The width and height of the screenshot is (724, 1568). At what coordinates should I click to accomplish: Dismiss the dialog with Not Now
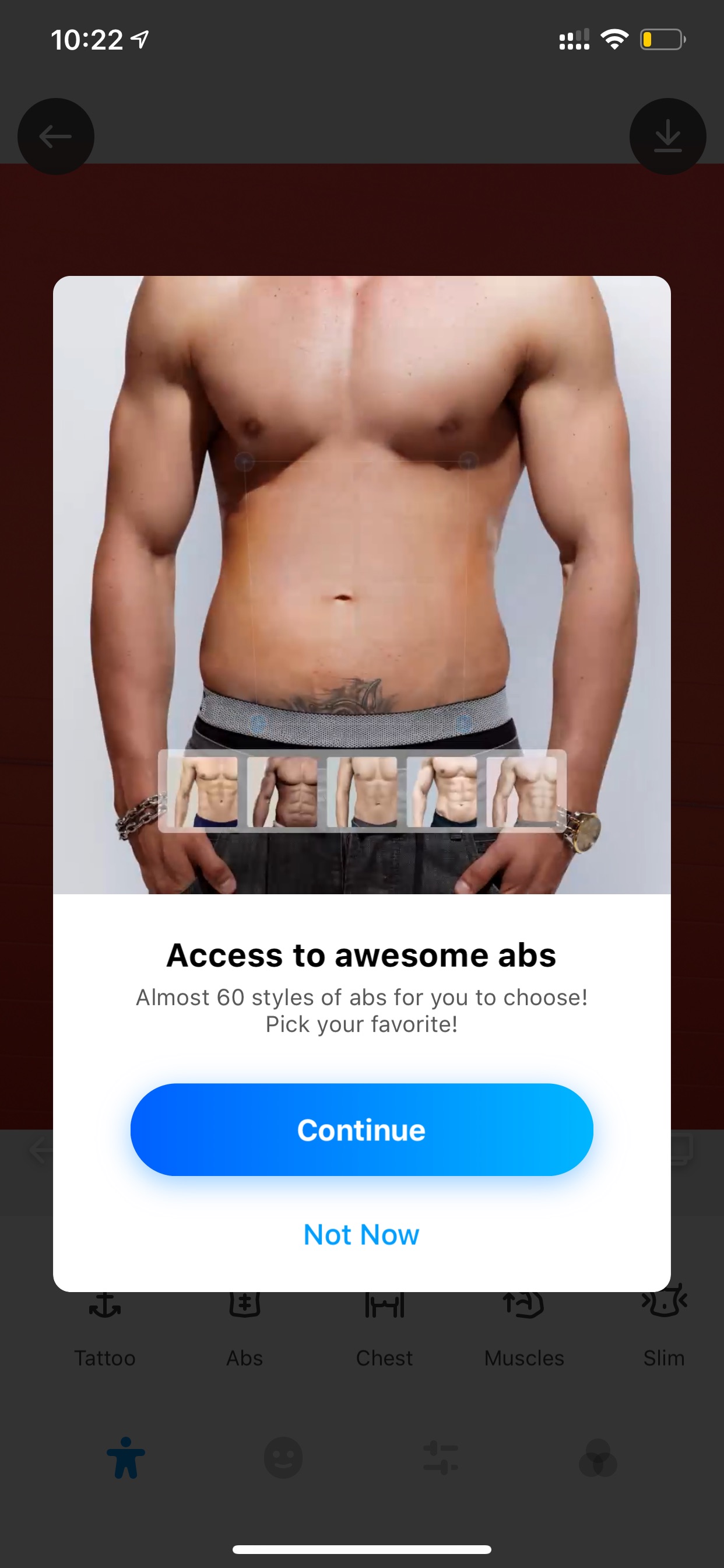361,1235
